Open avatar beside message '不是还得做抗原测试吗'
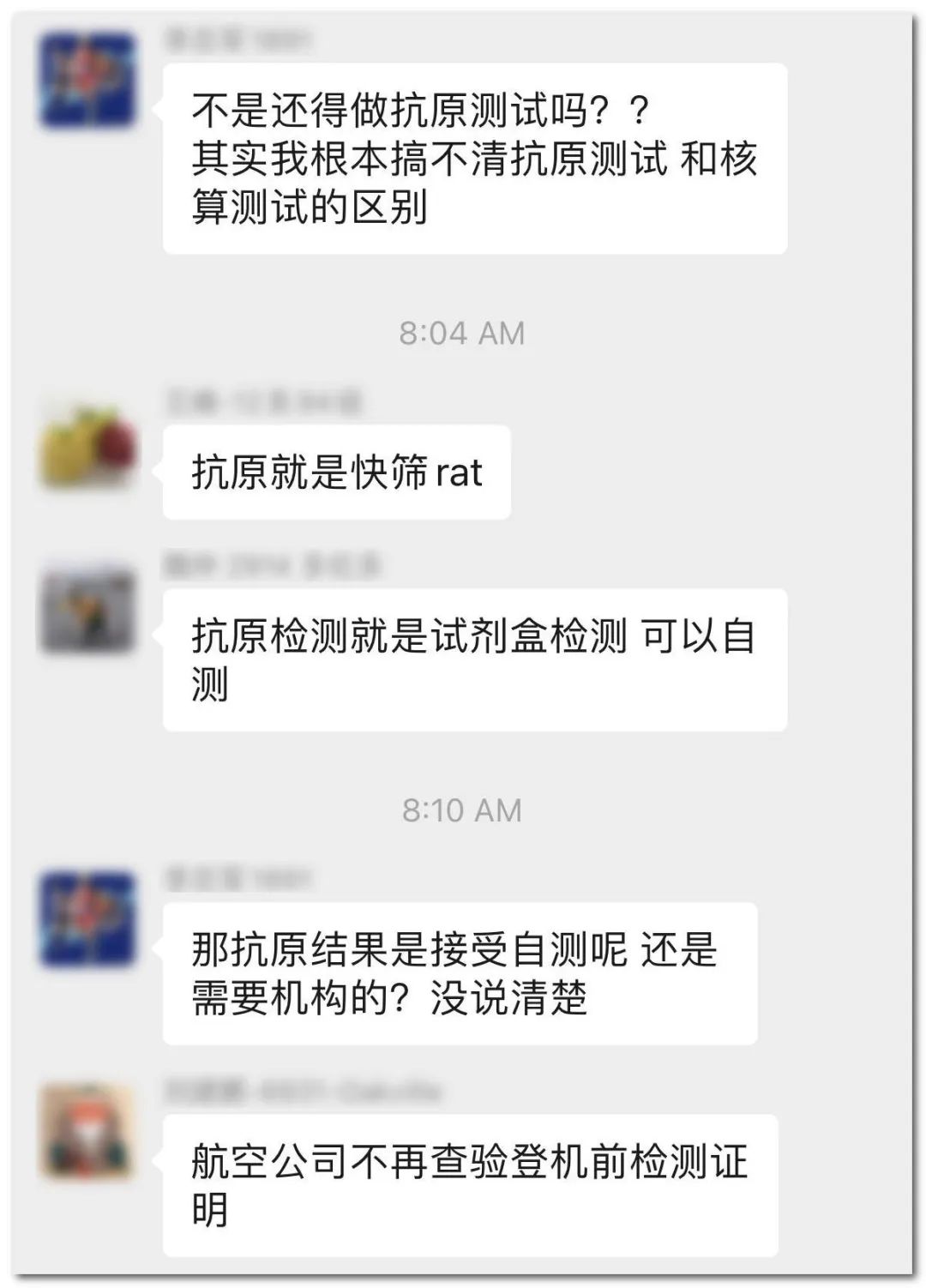Viewport: 926px width, 1288px height. (x=88, y=81)
